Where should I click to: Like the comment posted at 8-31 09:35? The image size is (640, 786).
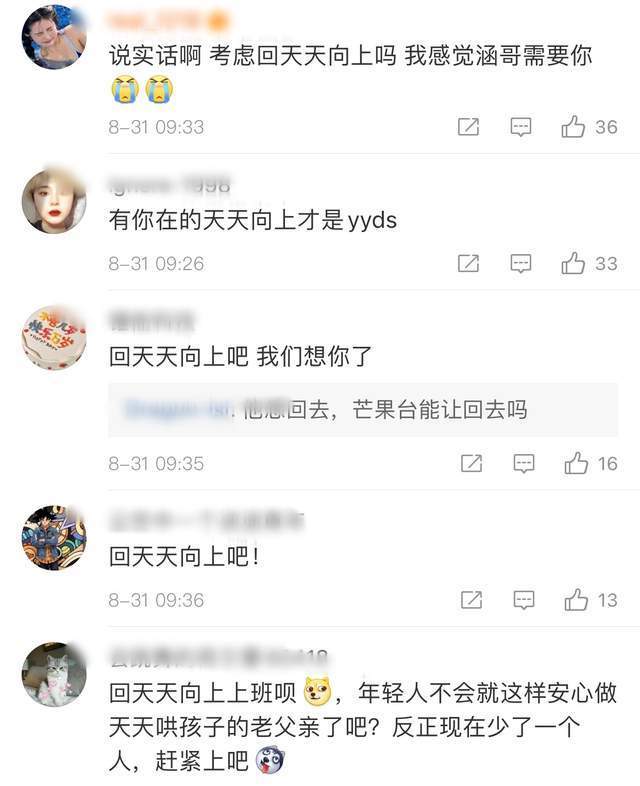point(575,463)
